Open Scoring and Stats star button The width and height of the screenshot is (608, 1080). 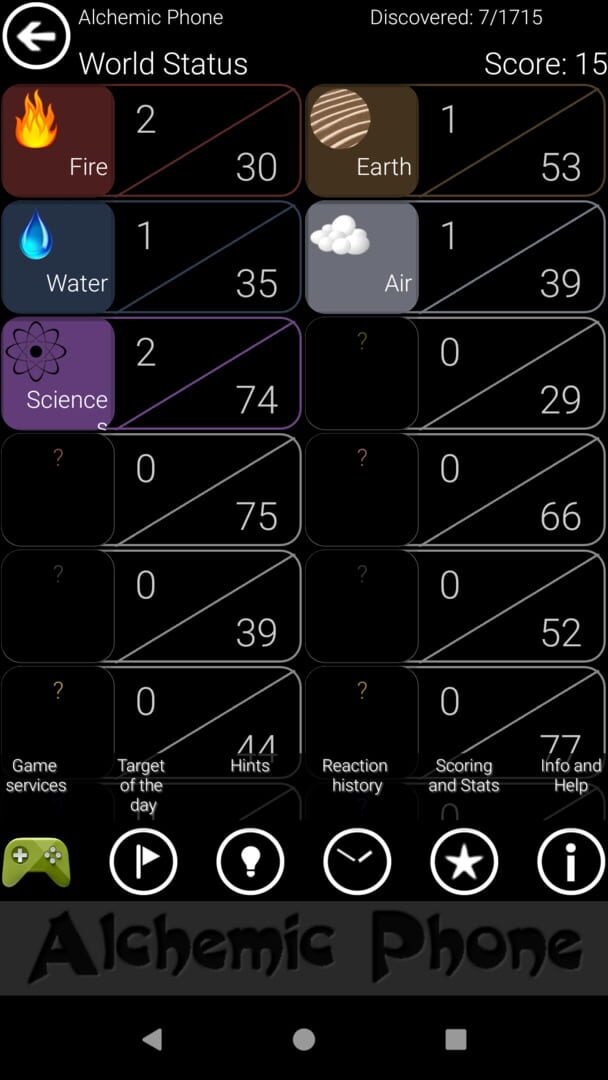point(464,861)
